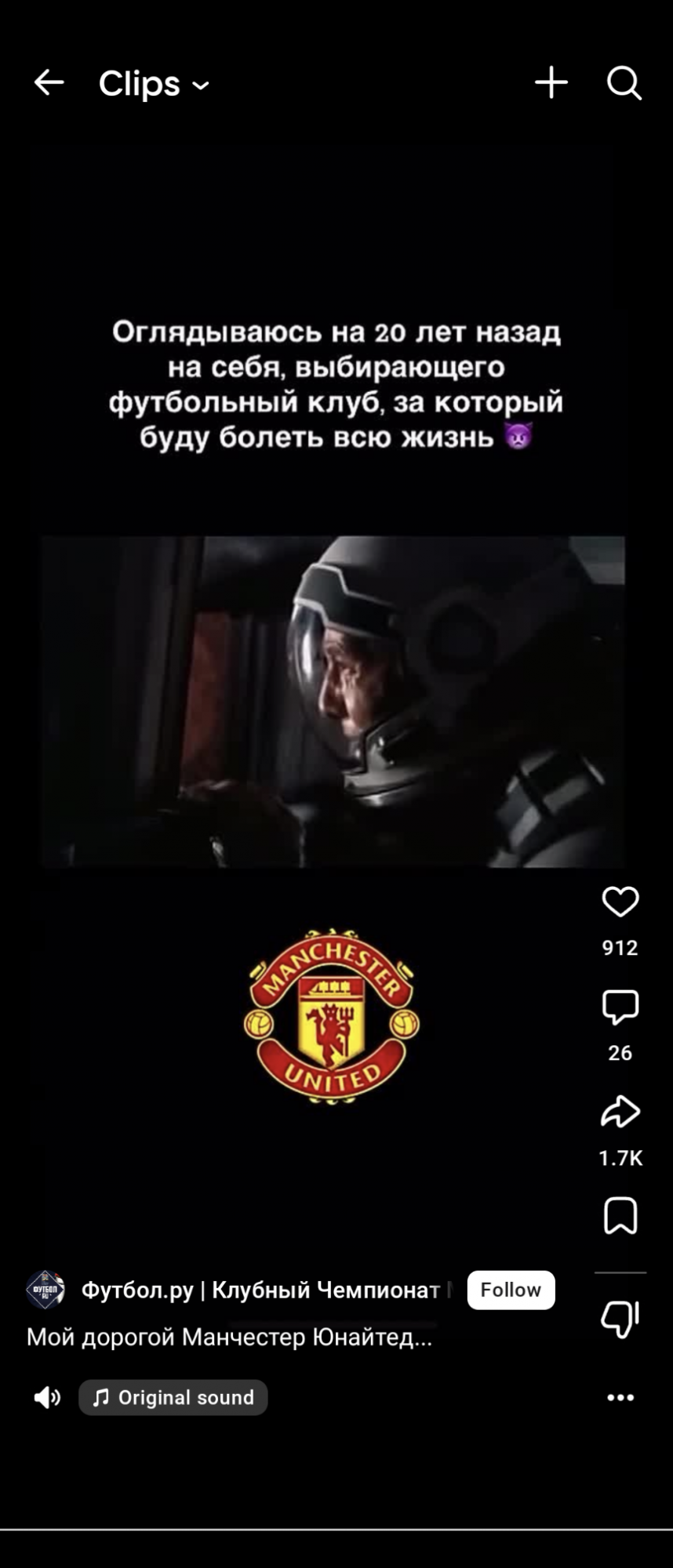Open the Original sound chip

click(x=173, y=1397)
